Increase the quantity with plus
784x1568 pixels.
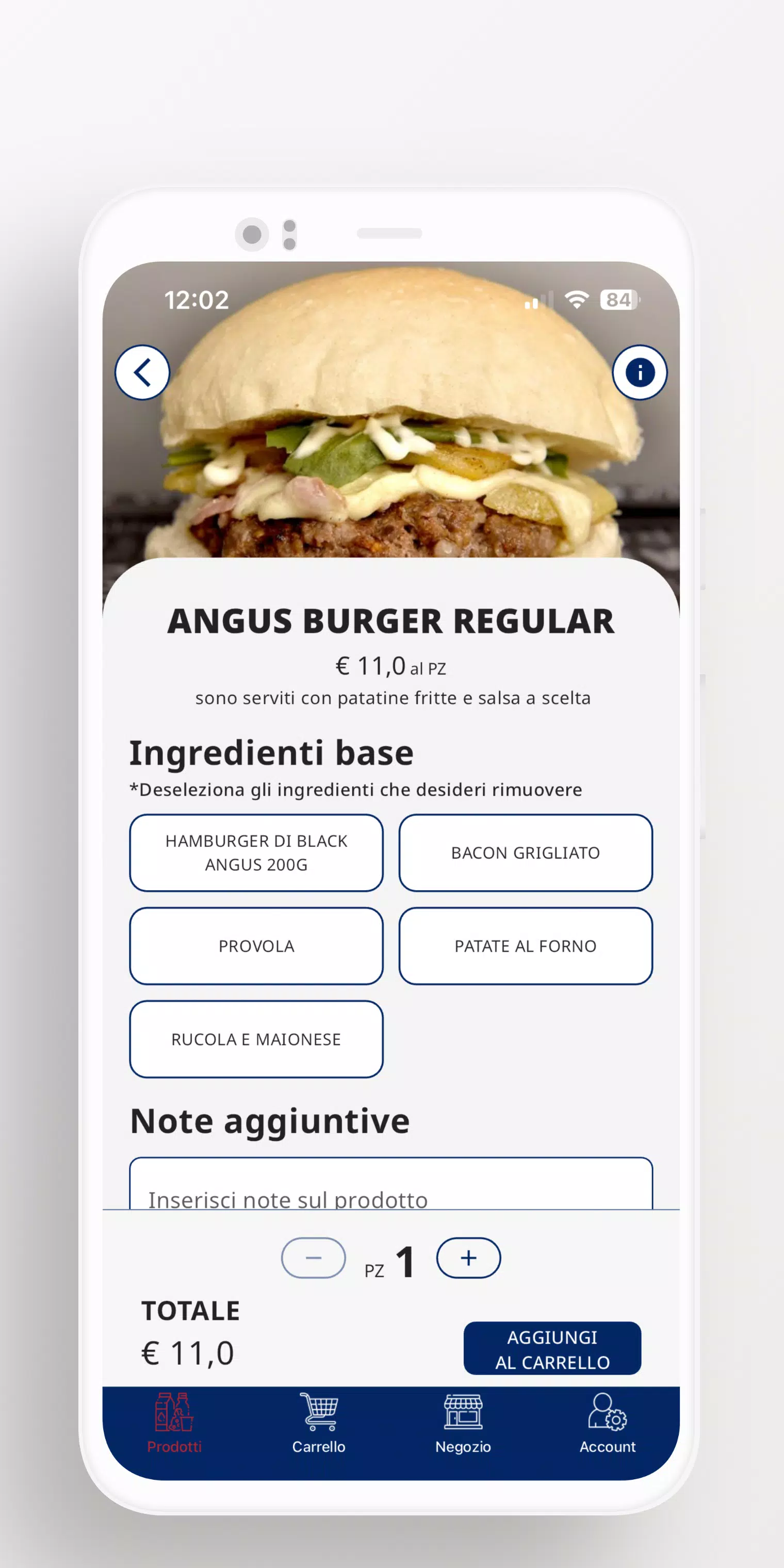pos(468,1257)
